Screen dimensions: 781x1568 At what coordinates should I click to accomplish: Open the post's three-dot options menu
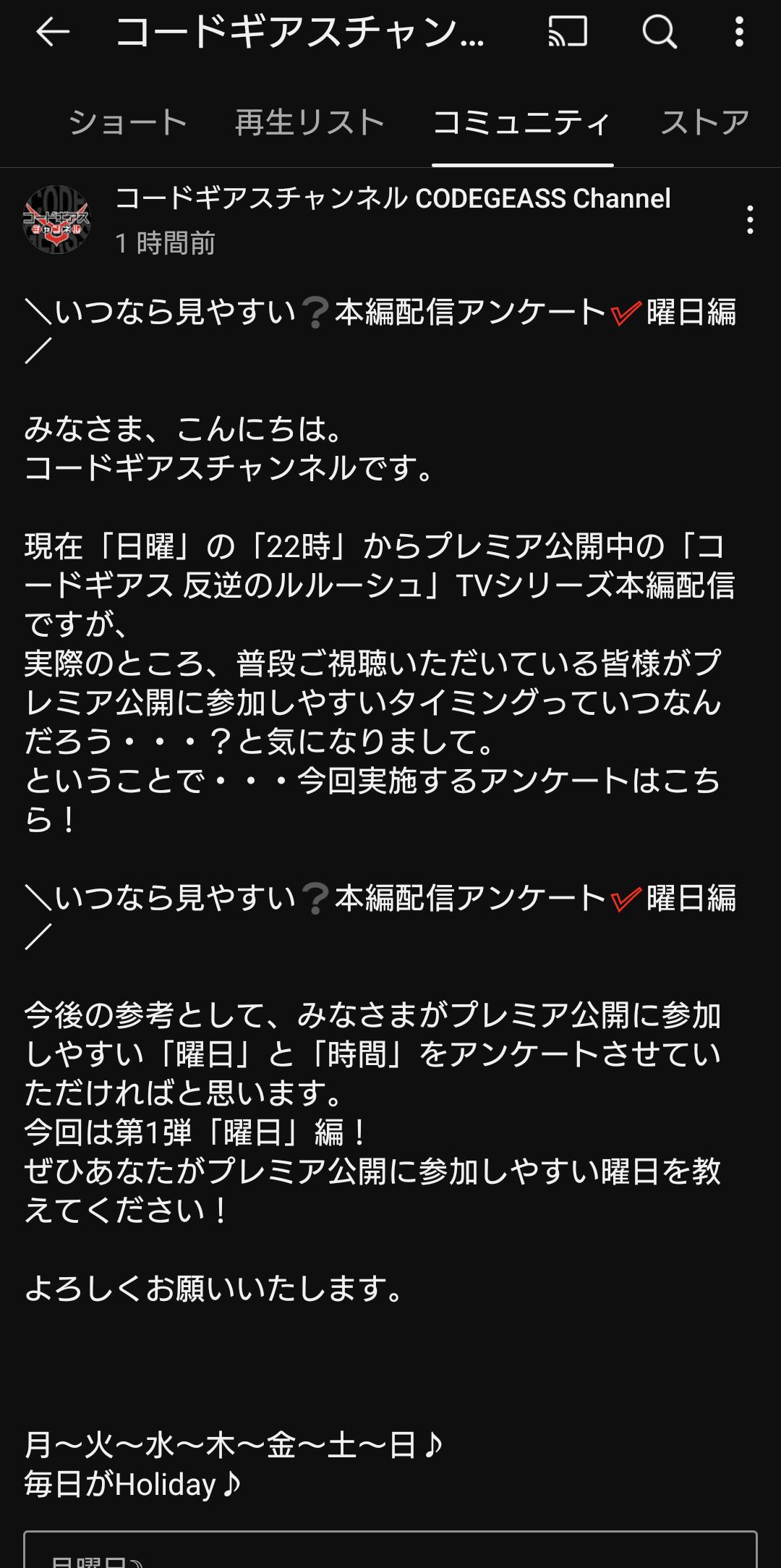pyautogui.click(x=750, y=219)
